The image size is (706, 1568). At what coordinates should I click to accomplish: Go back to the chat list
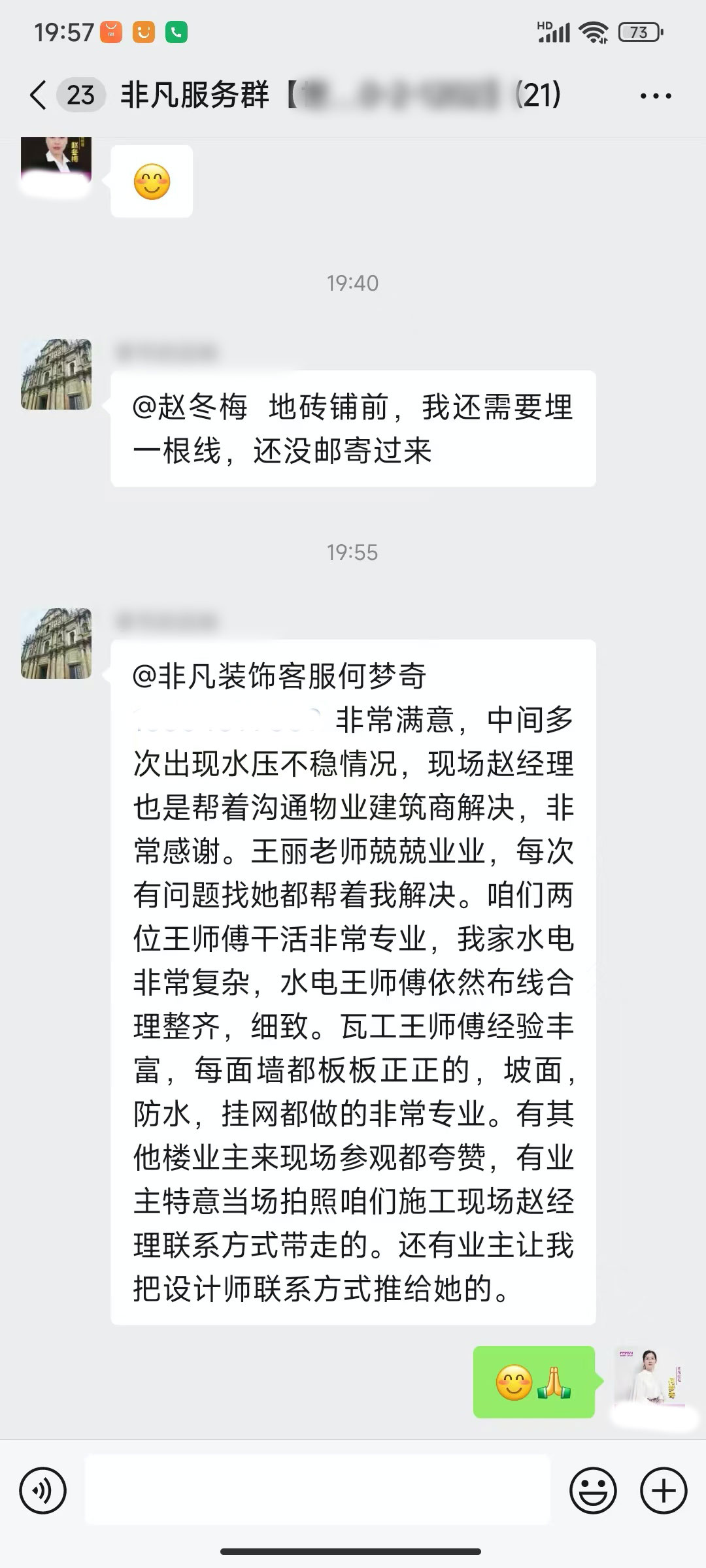(x=38, y=95)
